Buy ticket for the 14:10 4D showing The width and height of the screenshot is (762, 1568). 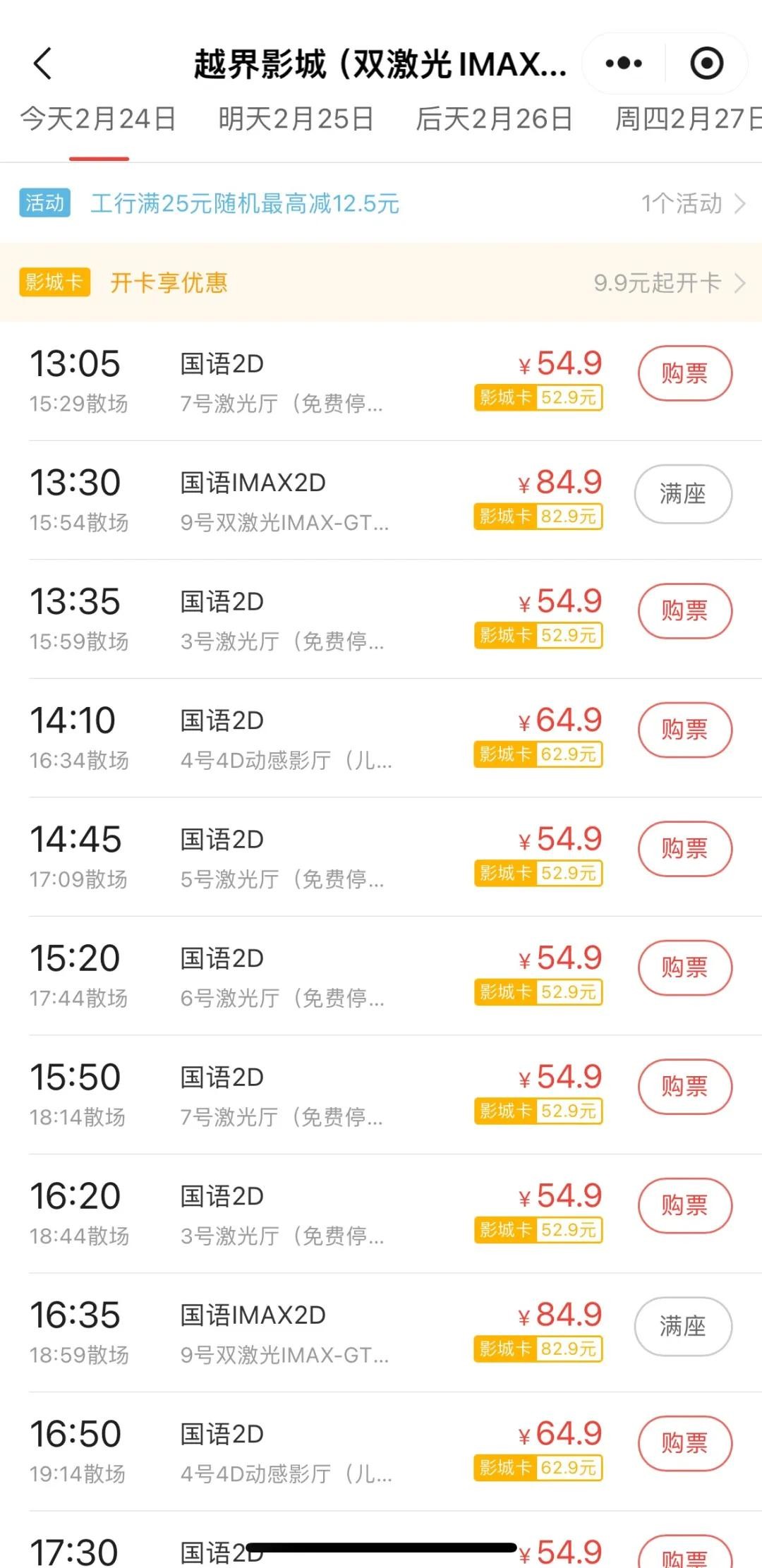[x=685, y=730]
